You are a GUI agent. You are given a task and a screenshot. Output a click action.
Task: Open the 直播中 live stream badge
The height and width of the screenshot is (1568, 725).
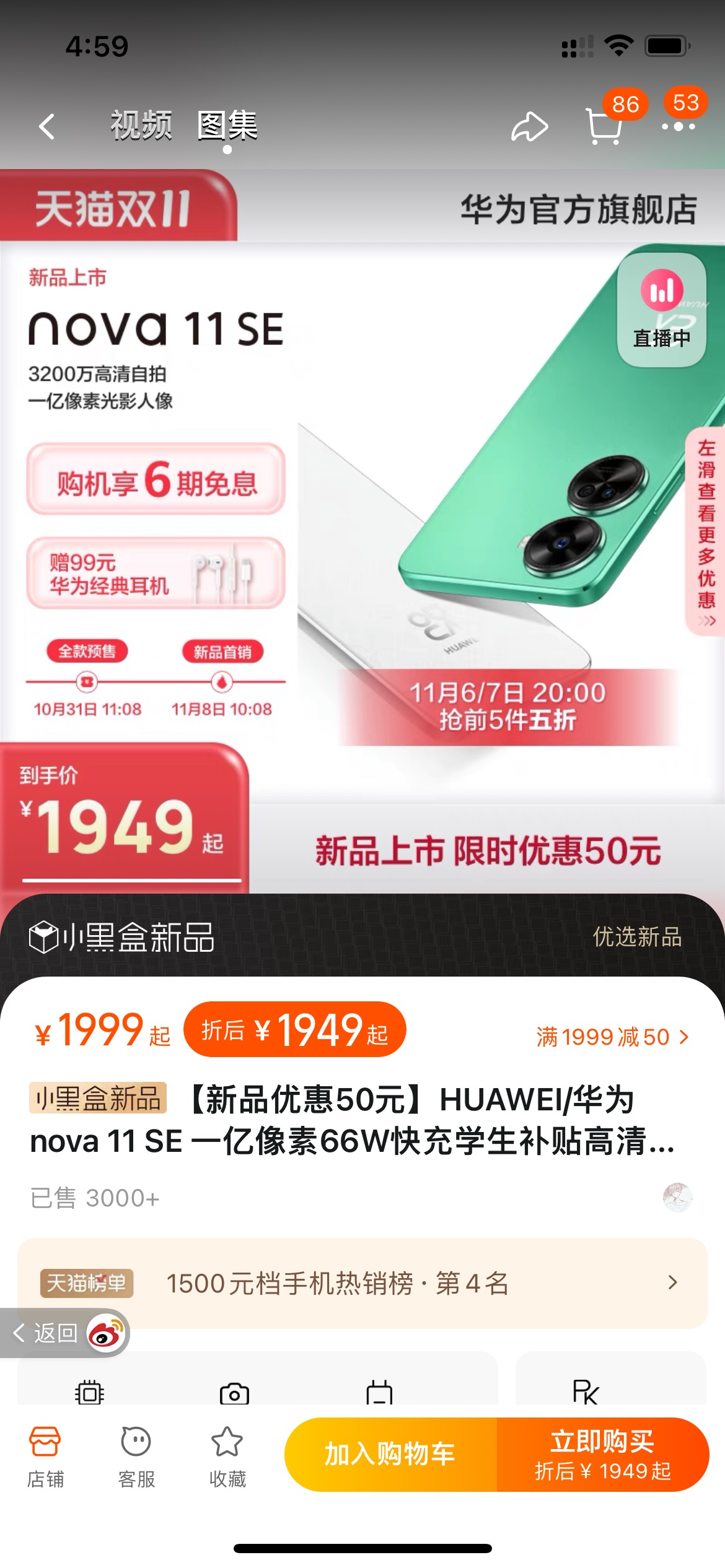point(661,310)
